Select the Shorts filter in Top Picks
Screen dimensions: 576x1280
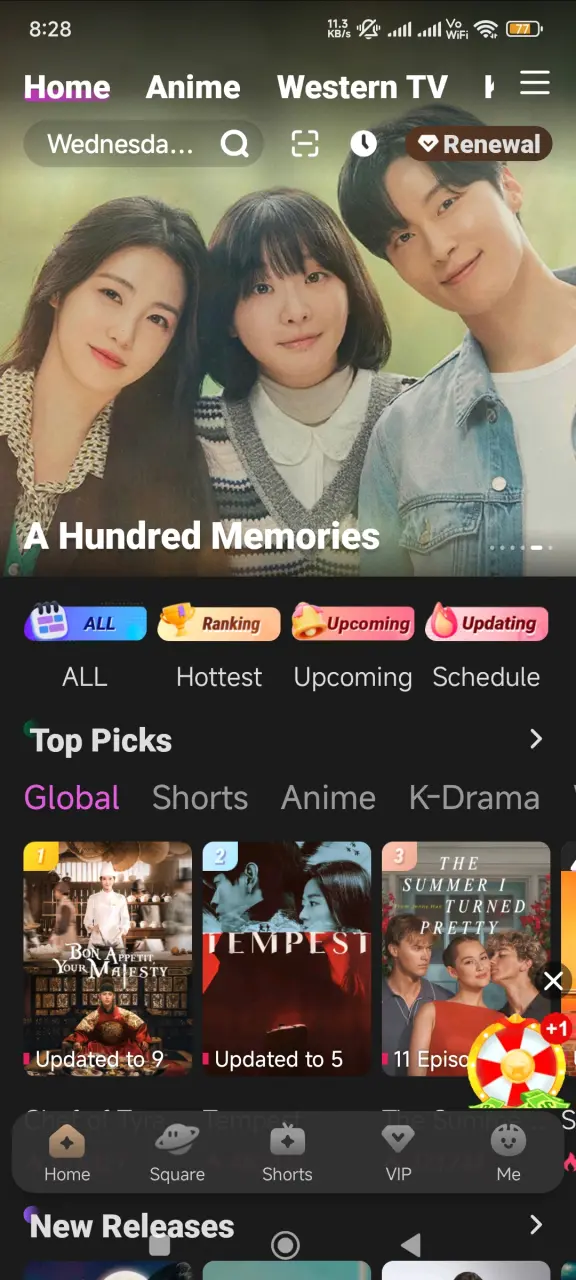200,797
